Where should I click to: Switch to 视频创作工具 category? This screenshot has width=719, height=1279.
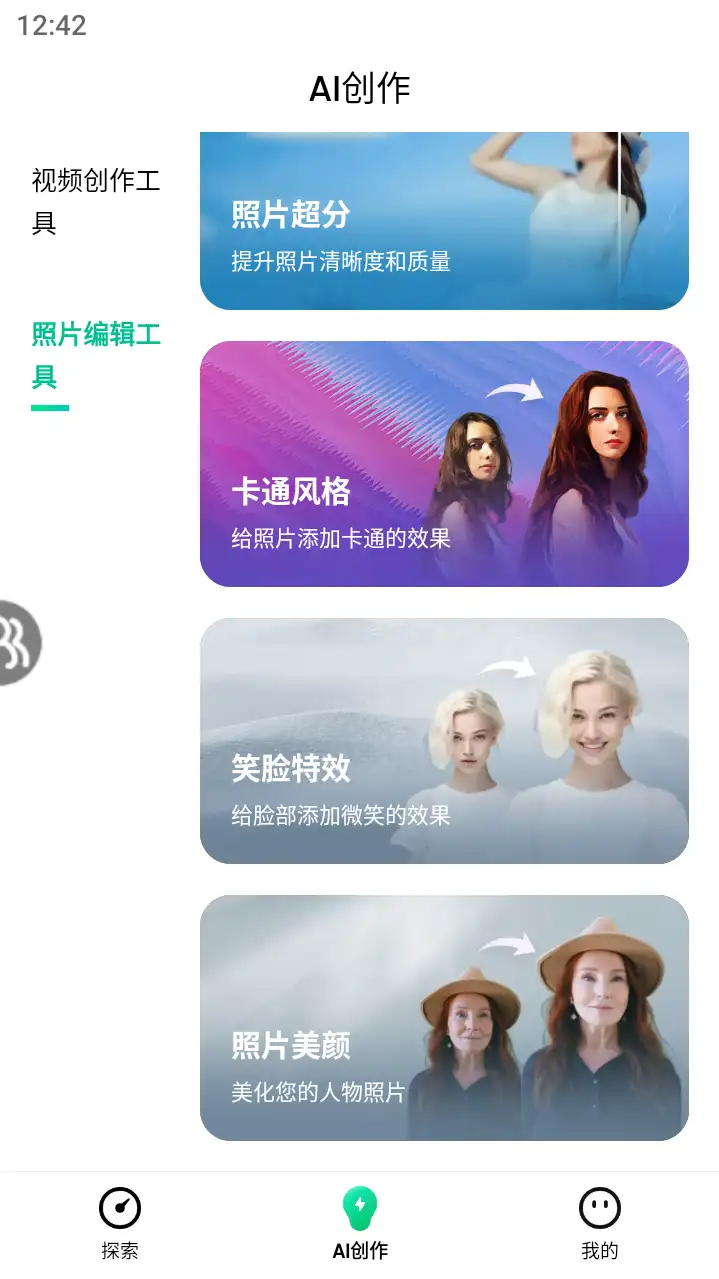[96, 201]
